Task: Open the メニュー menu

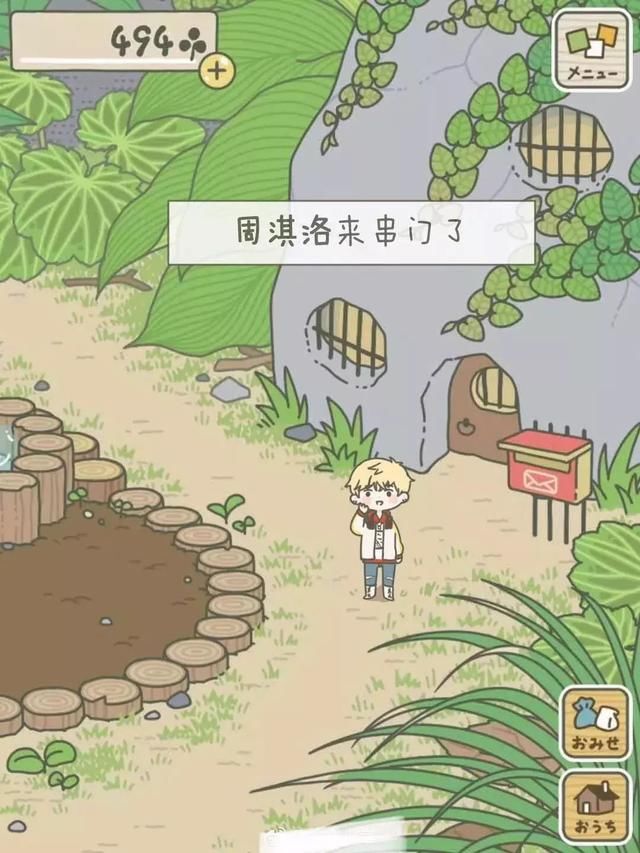Action: pyautogui.click(x=593, y=49)
